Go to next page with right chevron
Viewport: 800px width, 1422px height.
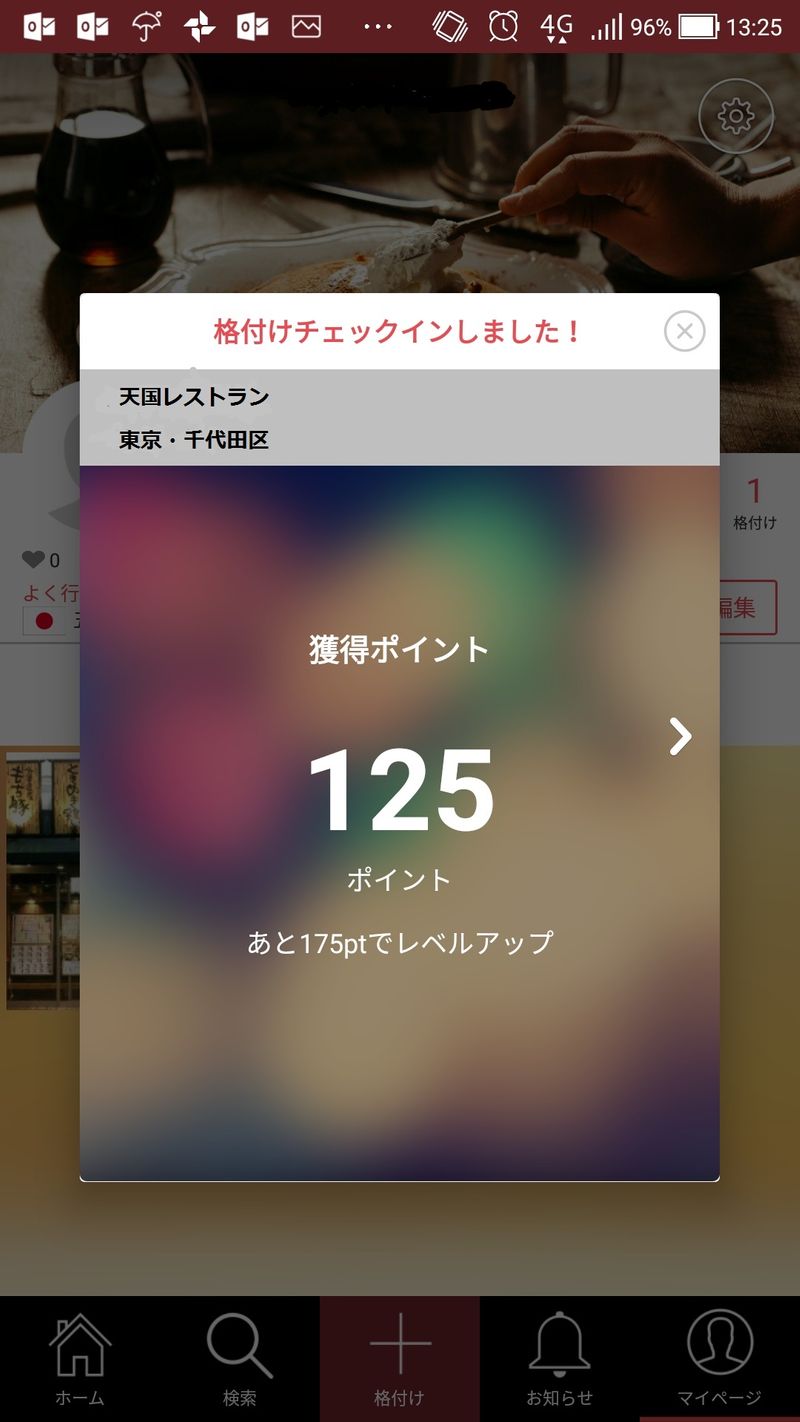click(680, 737)
